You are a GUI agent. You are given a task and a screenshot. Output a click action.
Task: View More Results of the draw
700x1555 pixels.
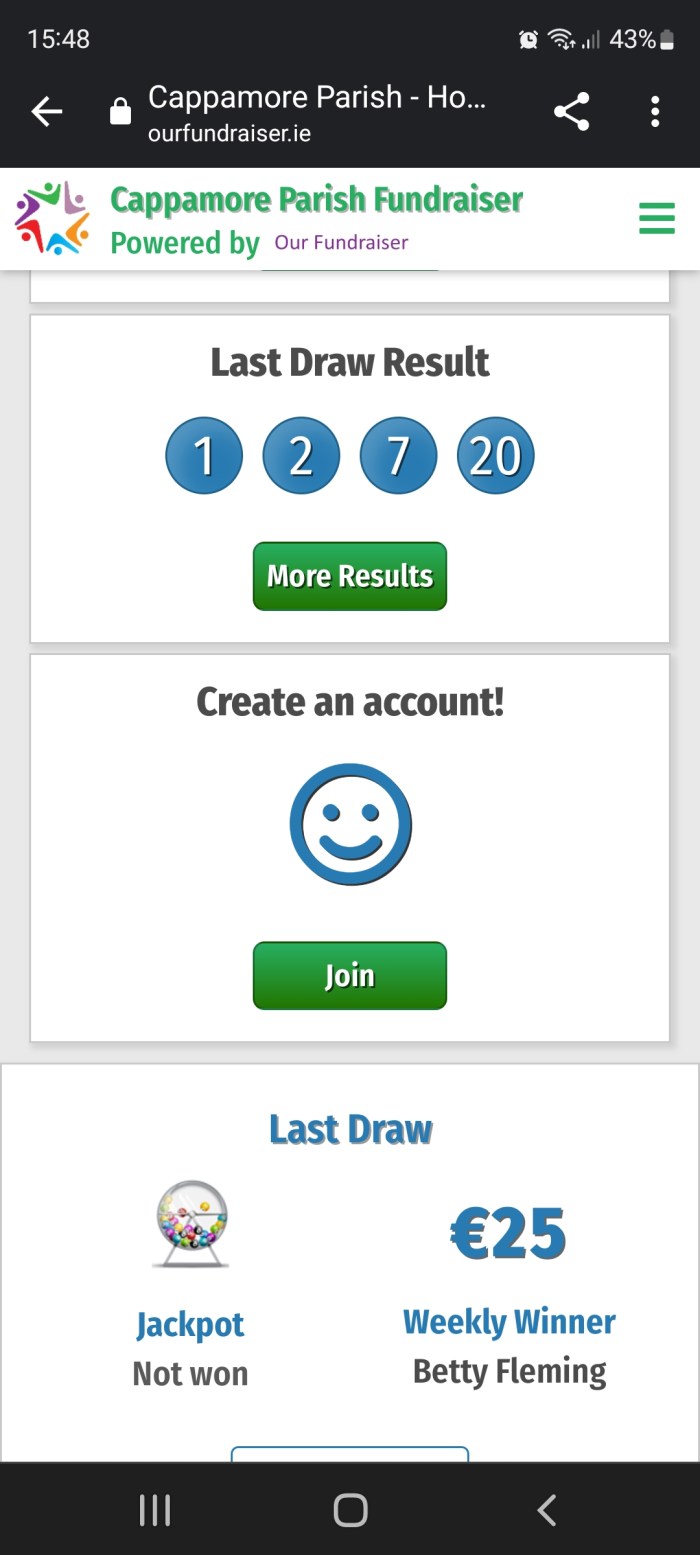click(x=349, y=576)
